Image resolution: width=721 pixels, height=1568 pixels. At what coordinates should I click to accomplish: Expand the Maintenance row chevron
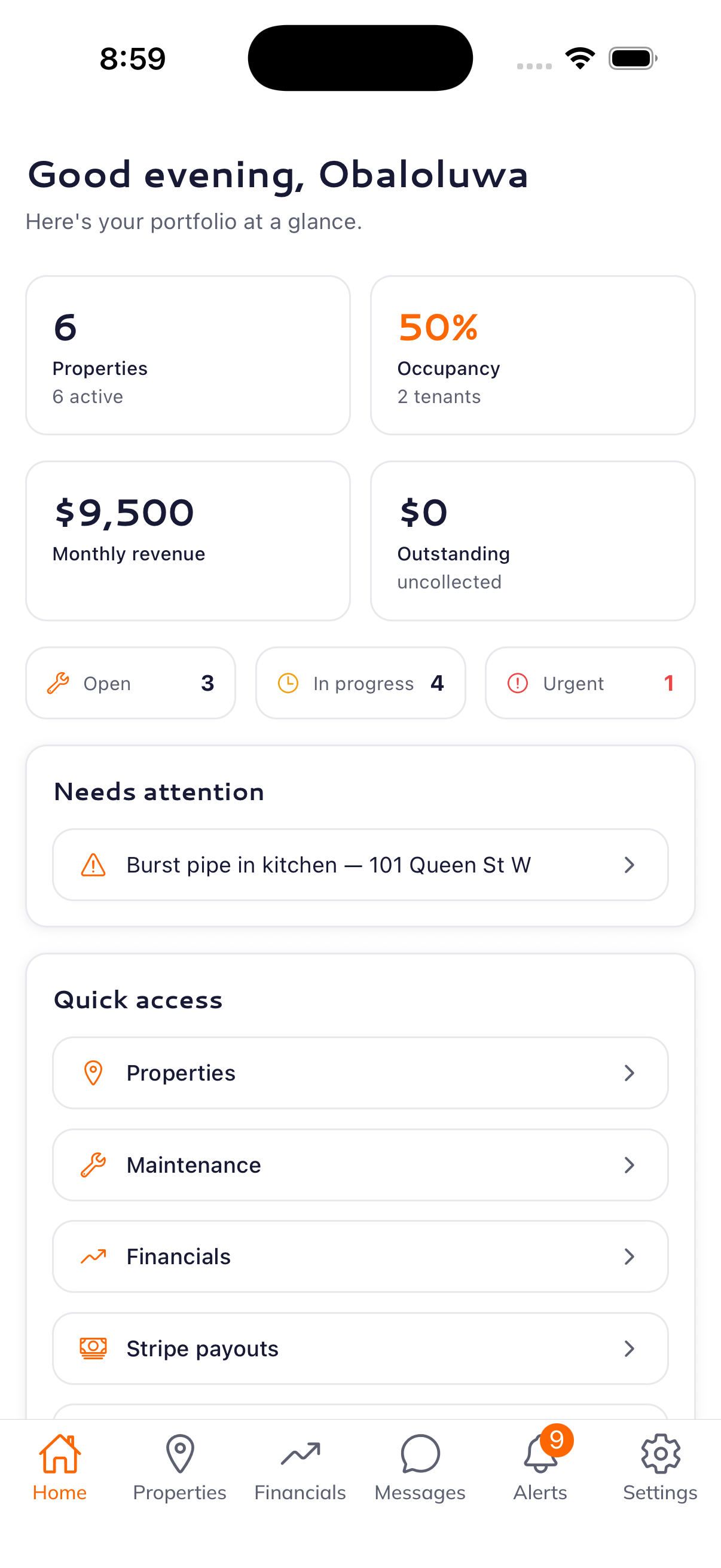pyautogui.click(x=629, y=1164)
